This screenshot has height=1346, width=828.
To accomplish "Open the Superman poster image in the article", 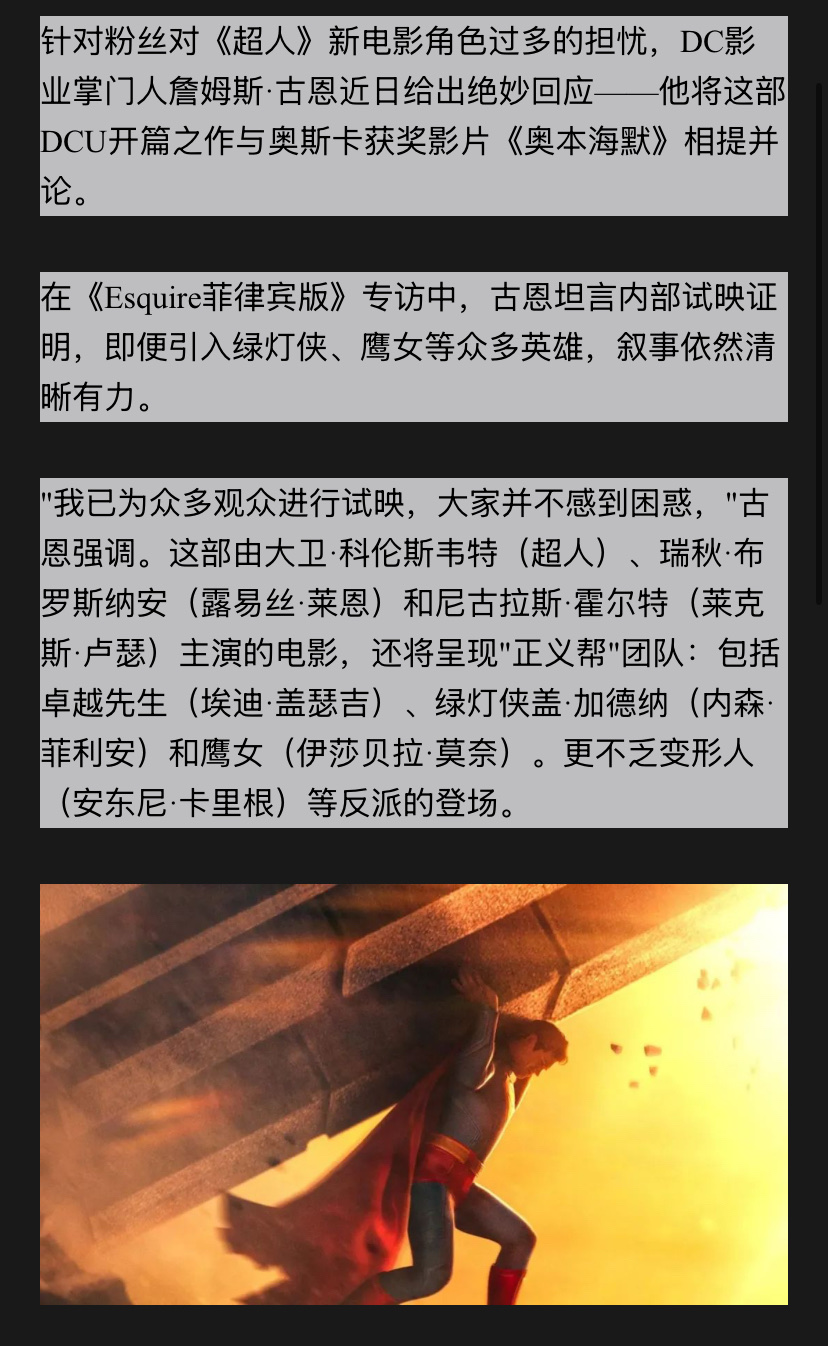I will tap(414, 1093).
